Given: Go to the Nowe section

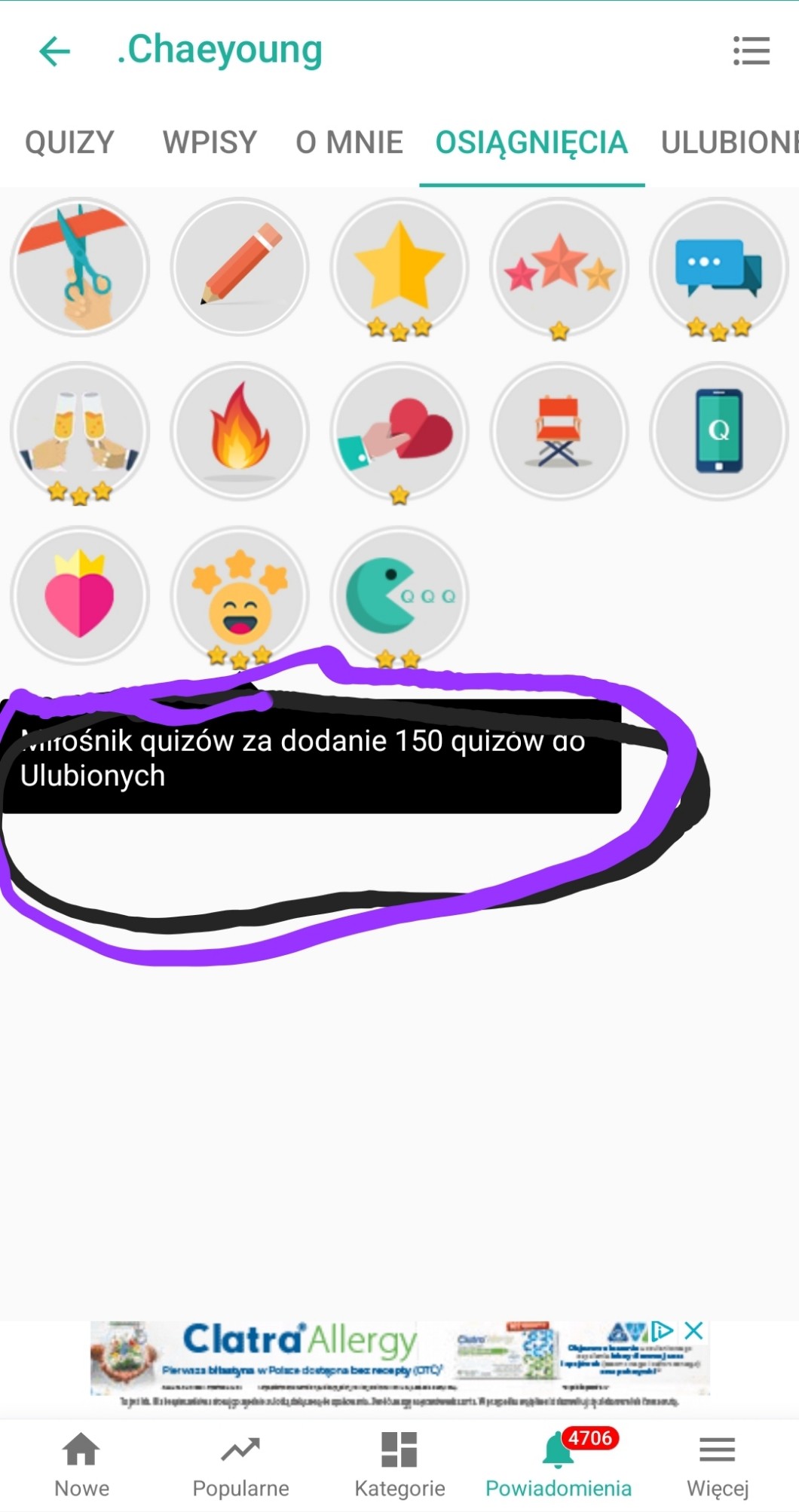Looking at the screenshot, I should pos(81,1465).
